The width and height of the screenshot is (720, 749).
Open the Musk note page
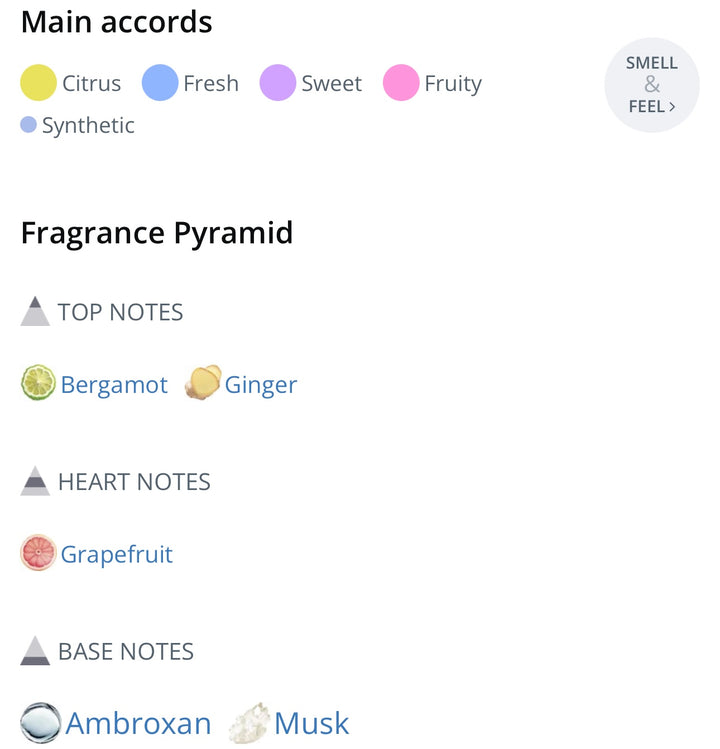pyautogui.click(x=311, y=723)
